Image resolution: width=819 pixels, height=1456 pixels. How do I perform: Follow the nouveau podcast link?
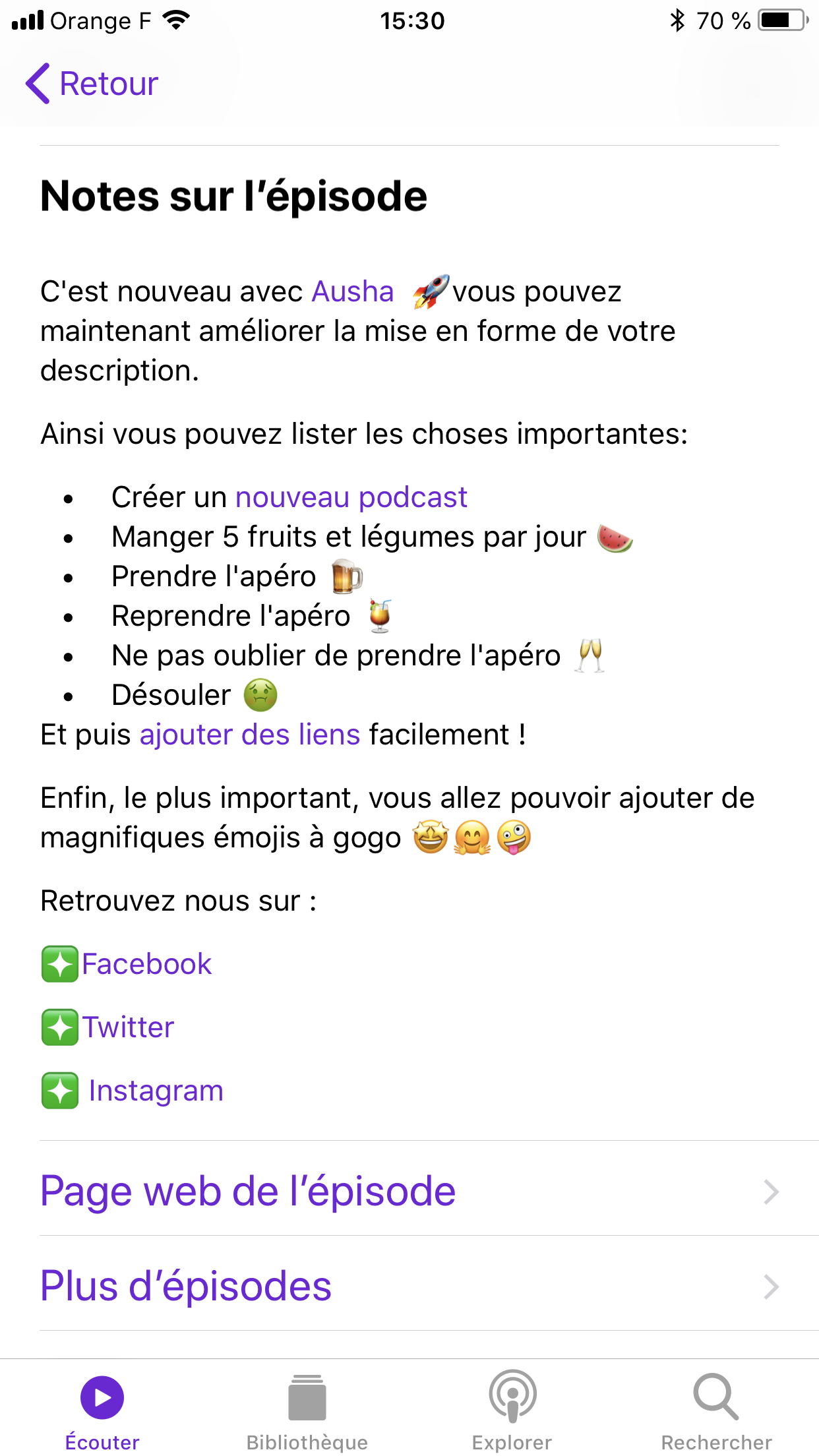tap(351, 497)
